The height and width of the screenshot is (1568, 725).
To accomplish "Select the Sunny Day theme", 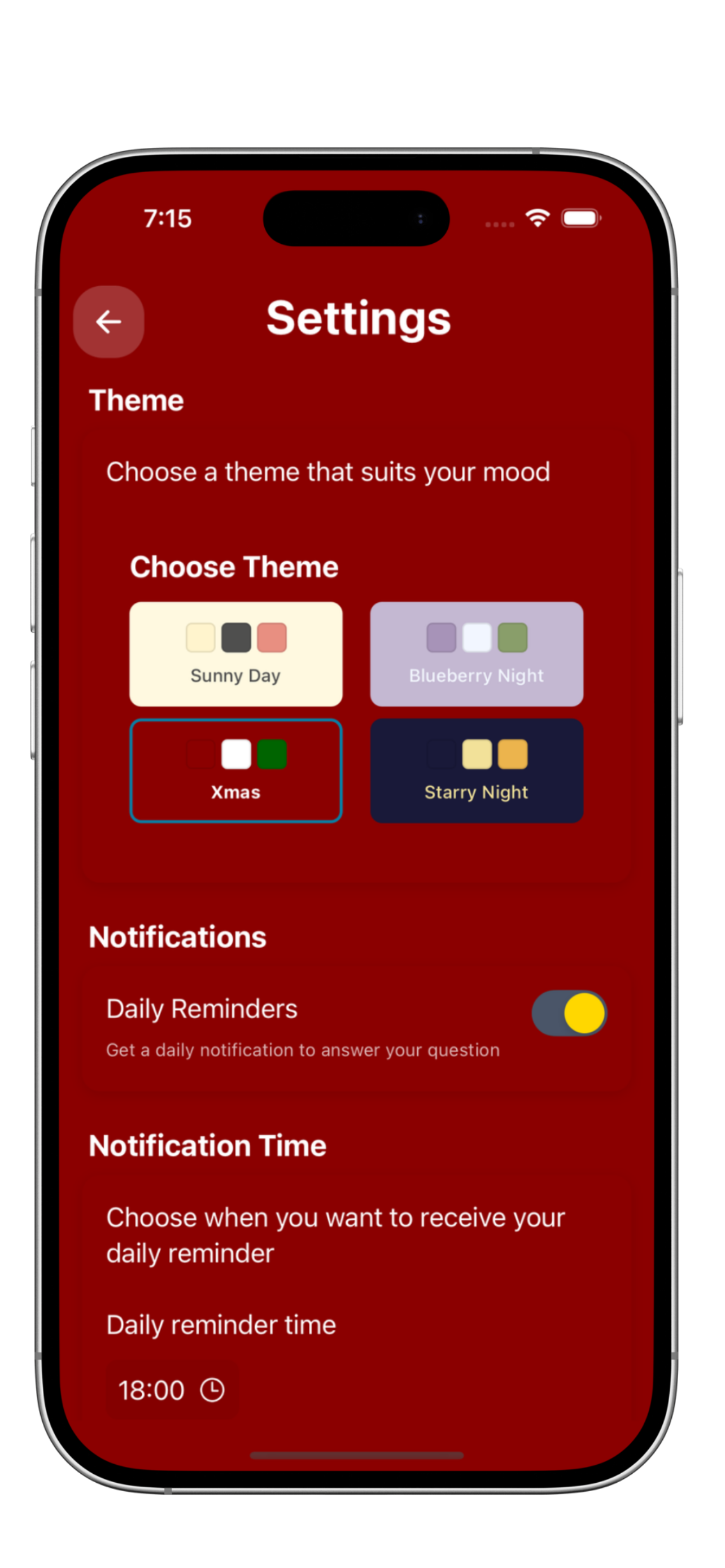I will 235,654.
